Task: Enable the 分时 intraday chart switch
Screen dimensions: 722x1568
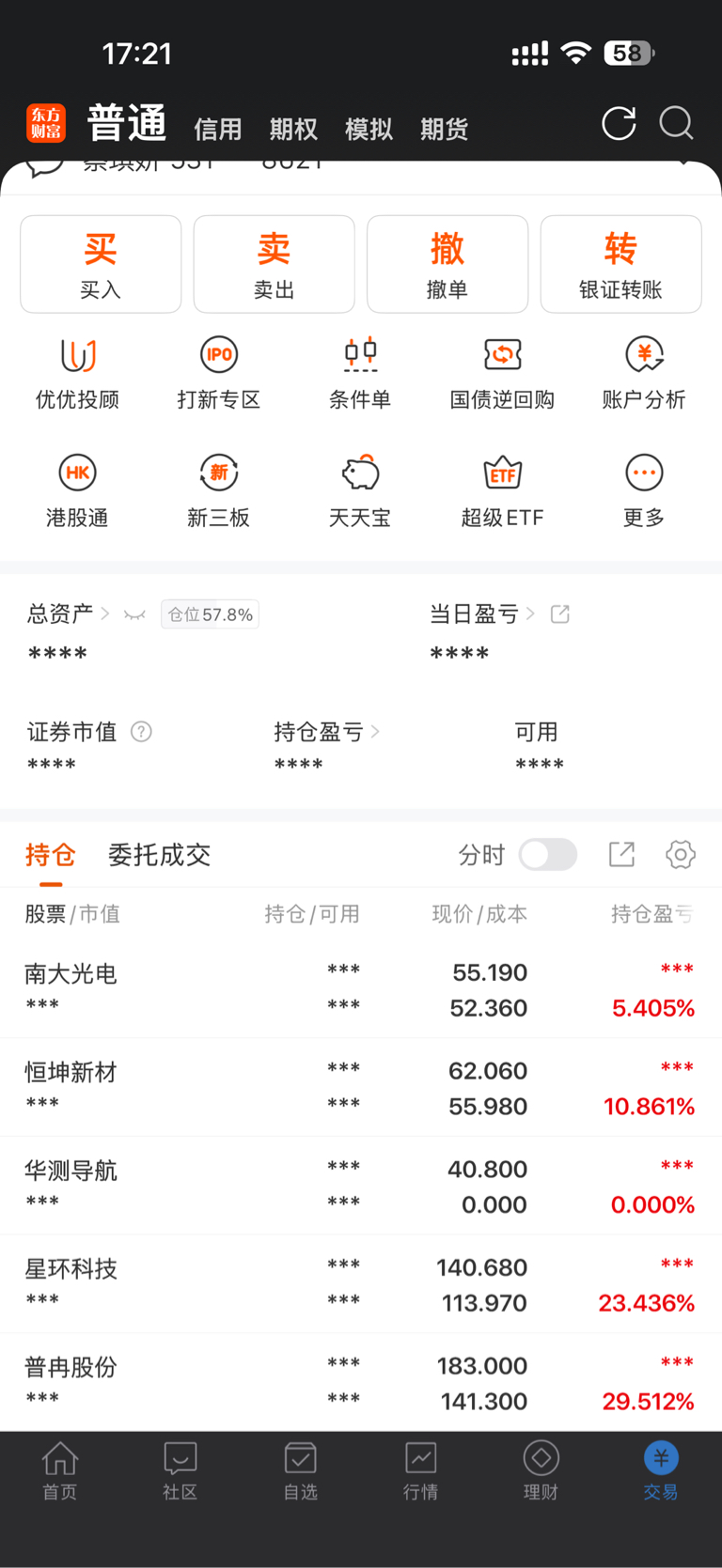Action: [x=548, y=855]
